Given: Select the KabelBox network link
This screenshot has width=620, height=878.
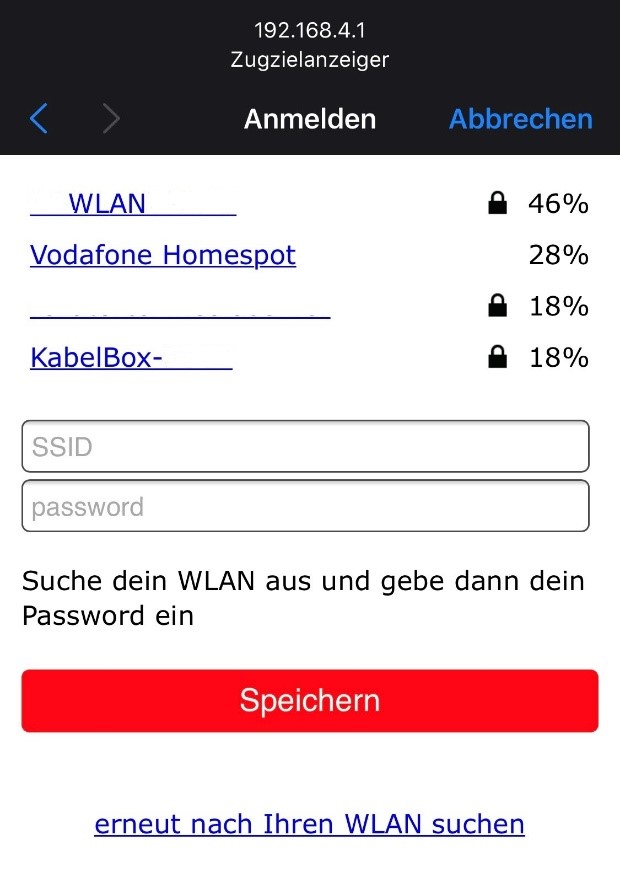Looking at the screenshot, I should pos(131,357).
